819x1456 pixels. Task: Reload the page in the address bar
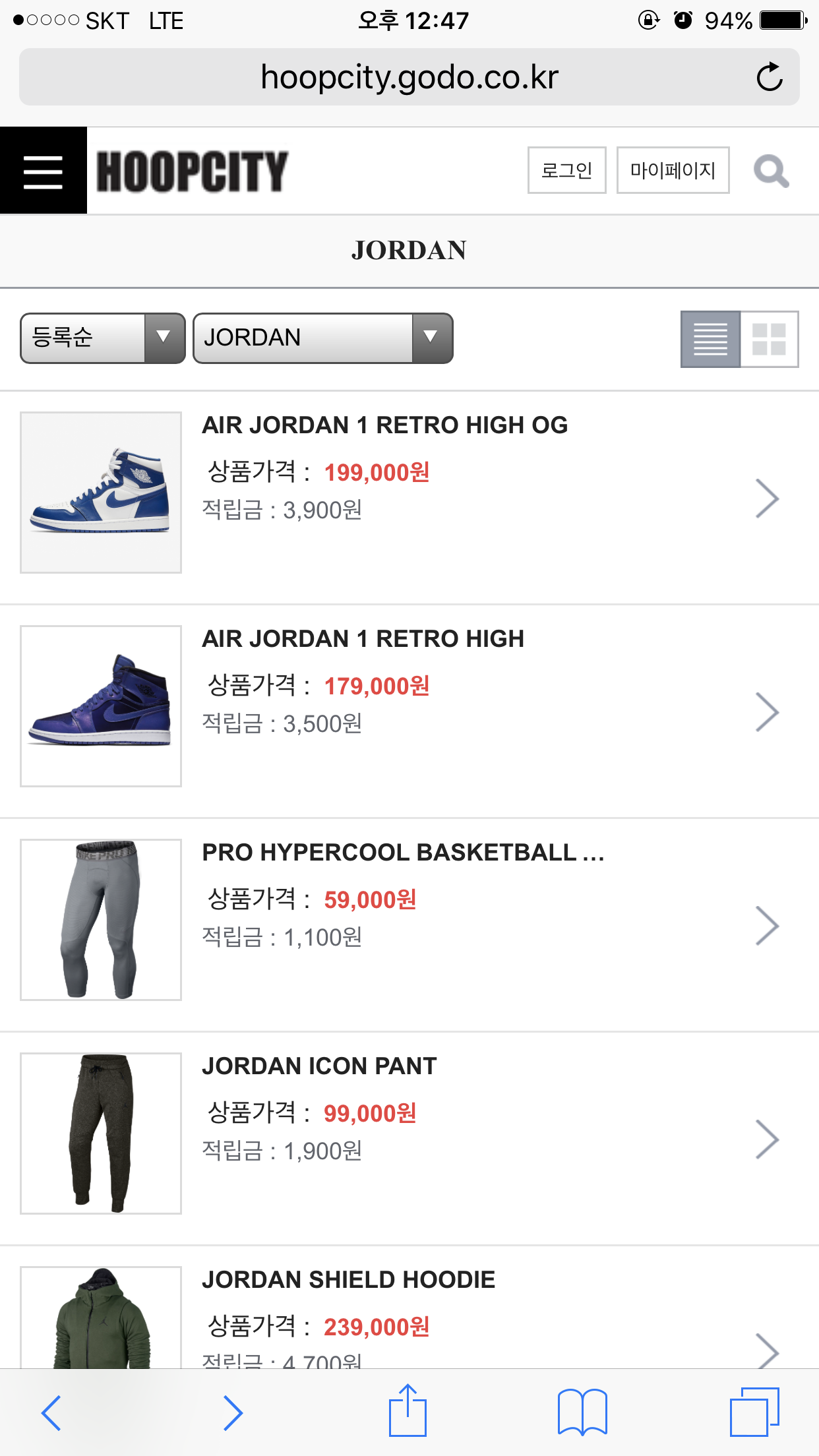(769, 77)
